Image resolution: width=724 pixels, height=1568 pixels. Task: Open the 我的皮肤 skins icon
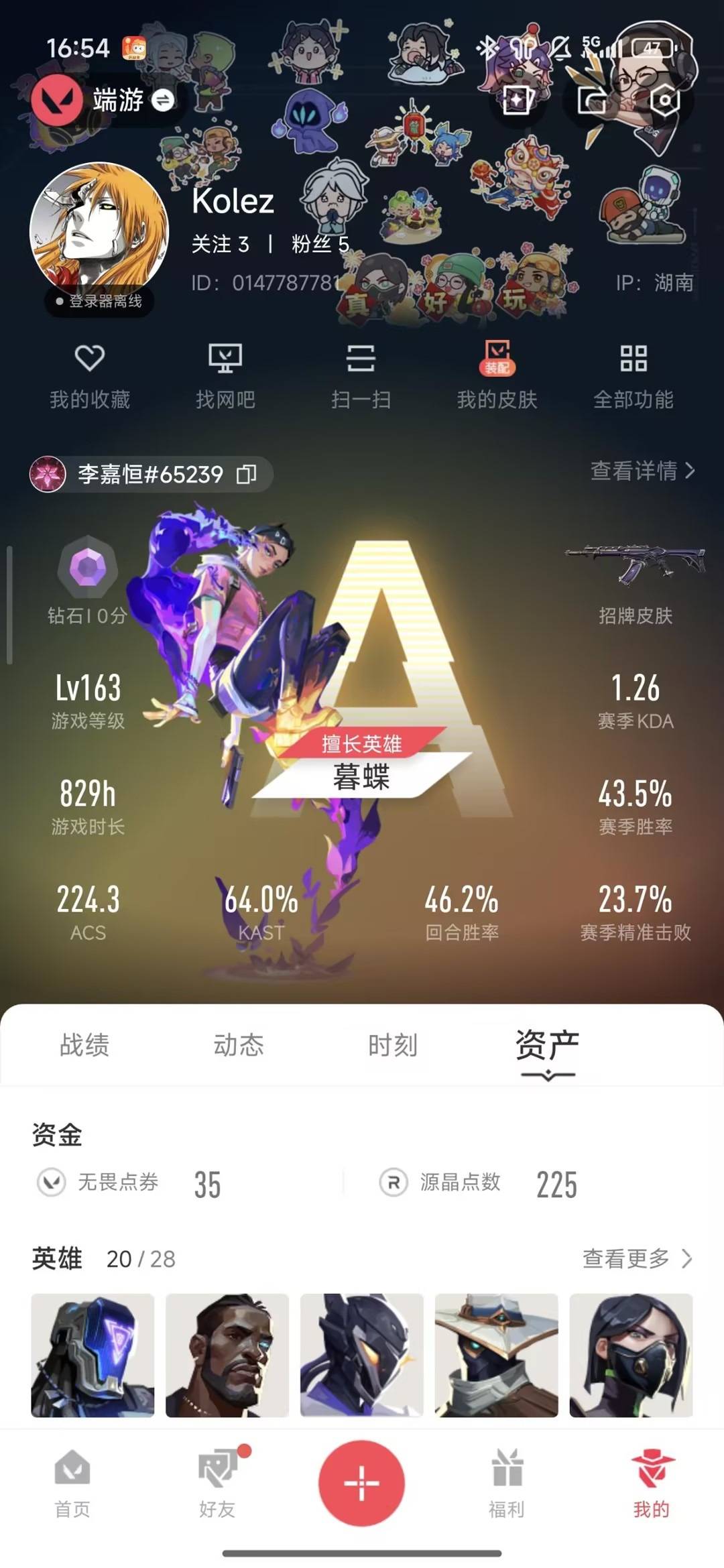497,372
